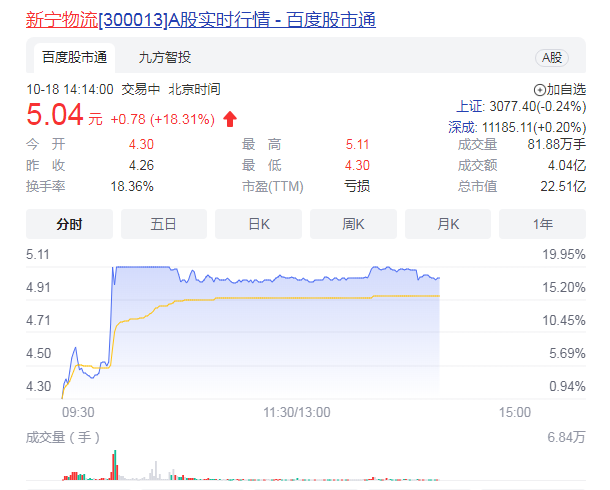The image size is (610, 490).
Task: Switch chart to 五日 view
Action: pos(164,224)
